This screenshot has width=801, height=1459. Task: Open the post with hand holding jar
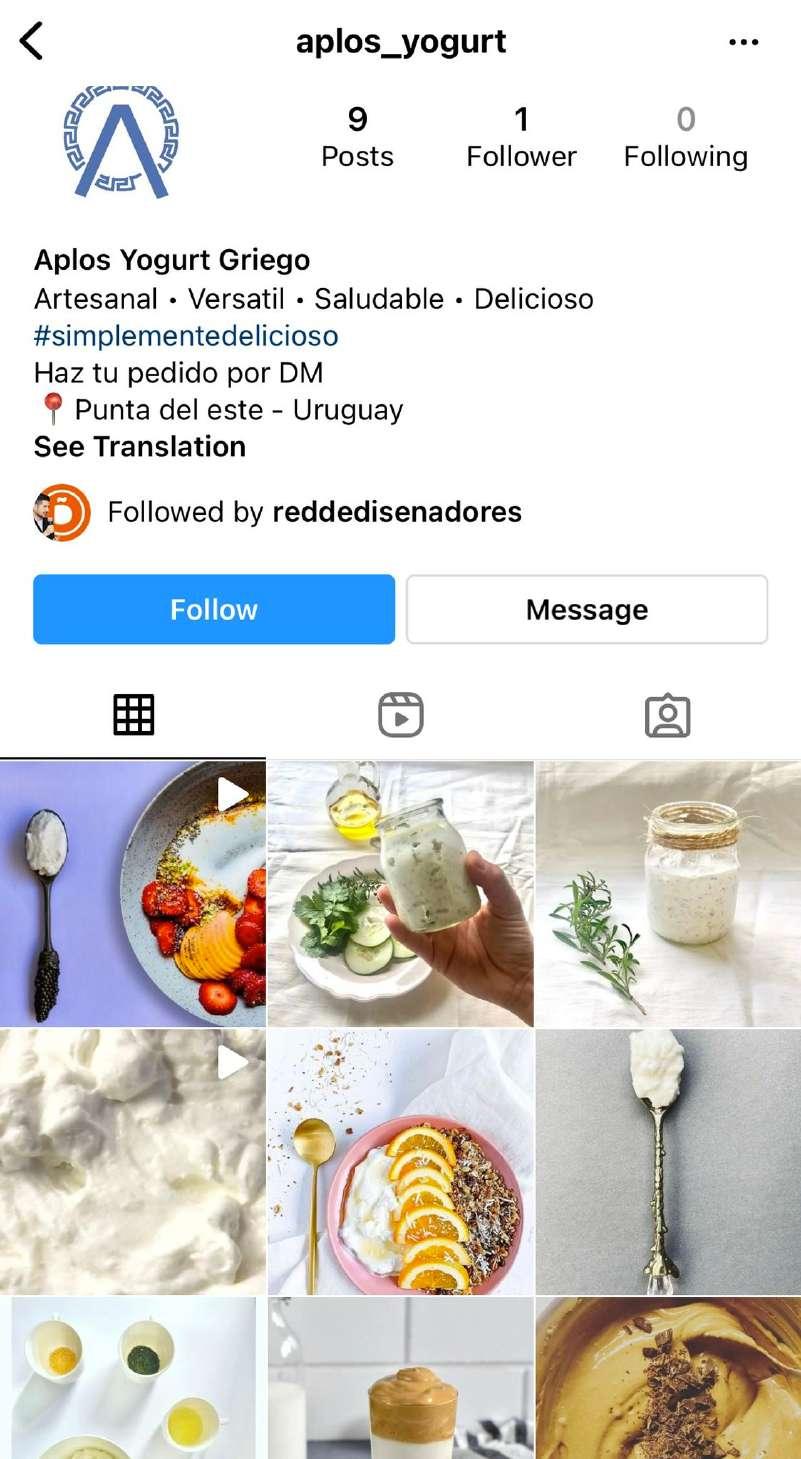pos(400,893)
